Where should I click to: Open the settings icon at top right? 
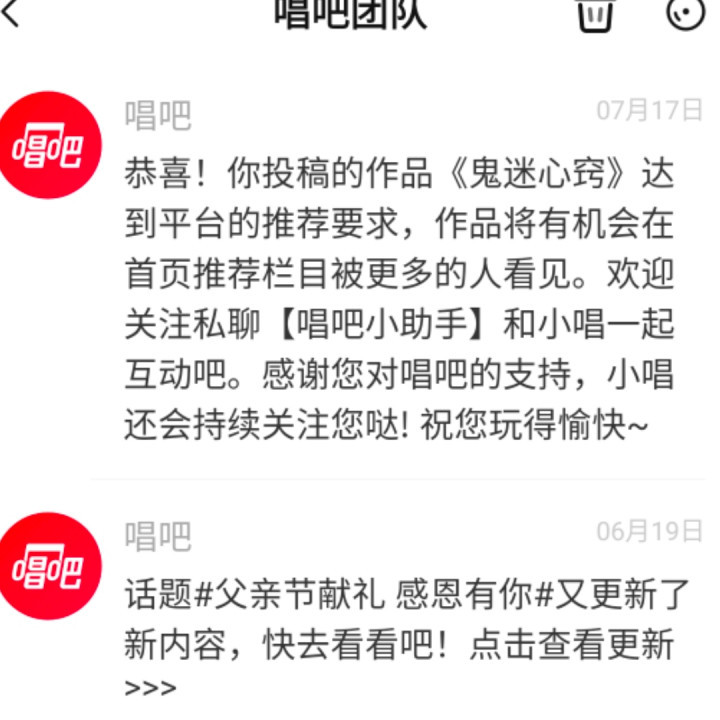coord(686,13)
